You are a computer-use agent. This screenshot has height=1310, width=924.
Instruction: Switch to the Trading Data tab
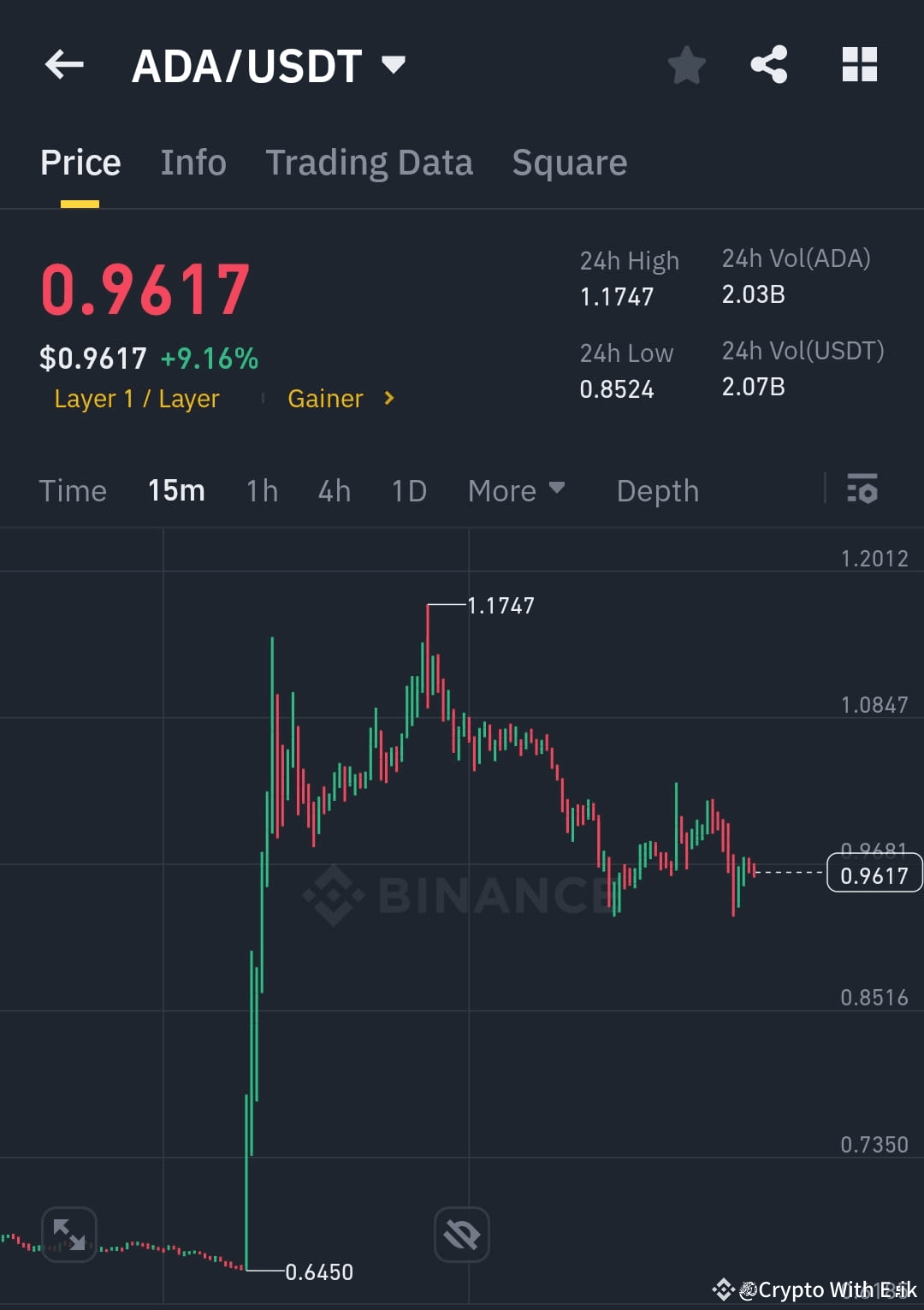pyautogui.click(x=370, y=162)
